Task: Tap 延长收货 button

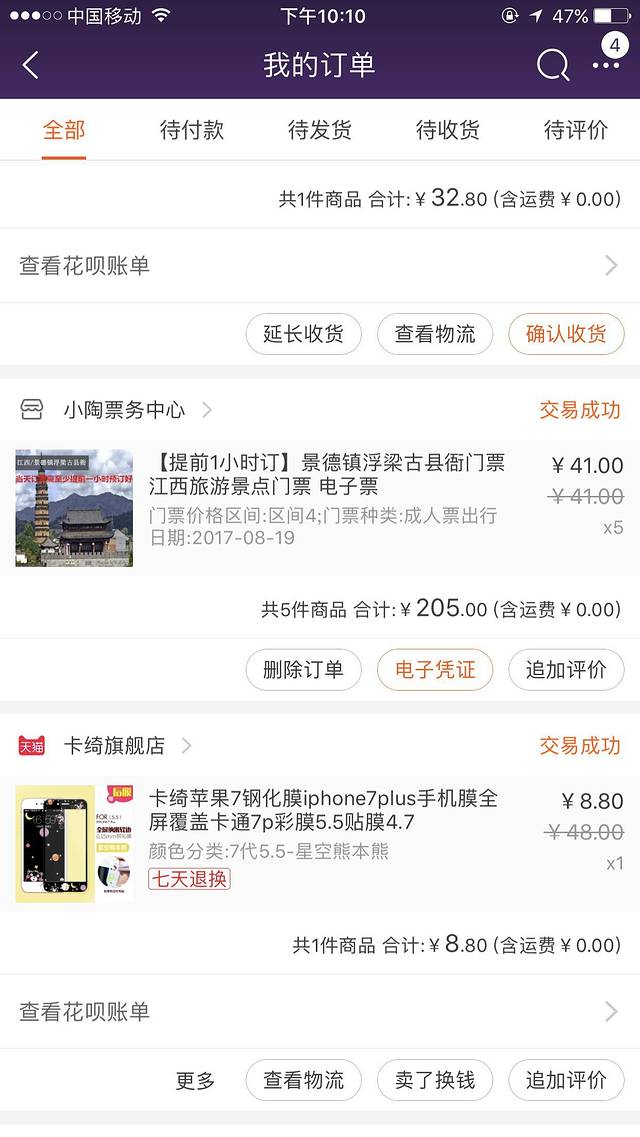Action: click(303, 334)
